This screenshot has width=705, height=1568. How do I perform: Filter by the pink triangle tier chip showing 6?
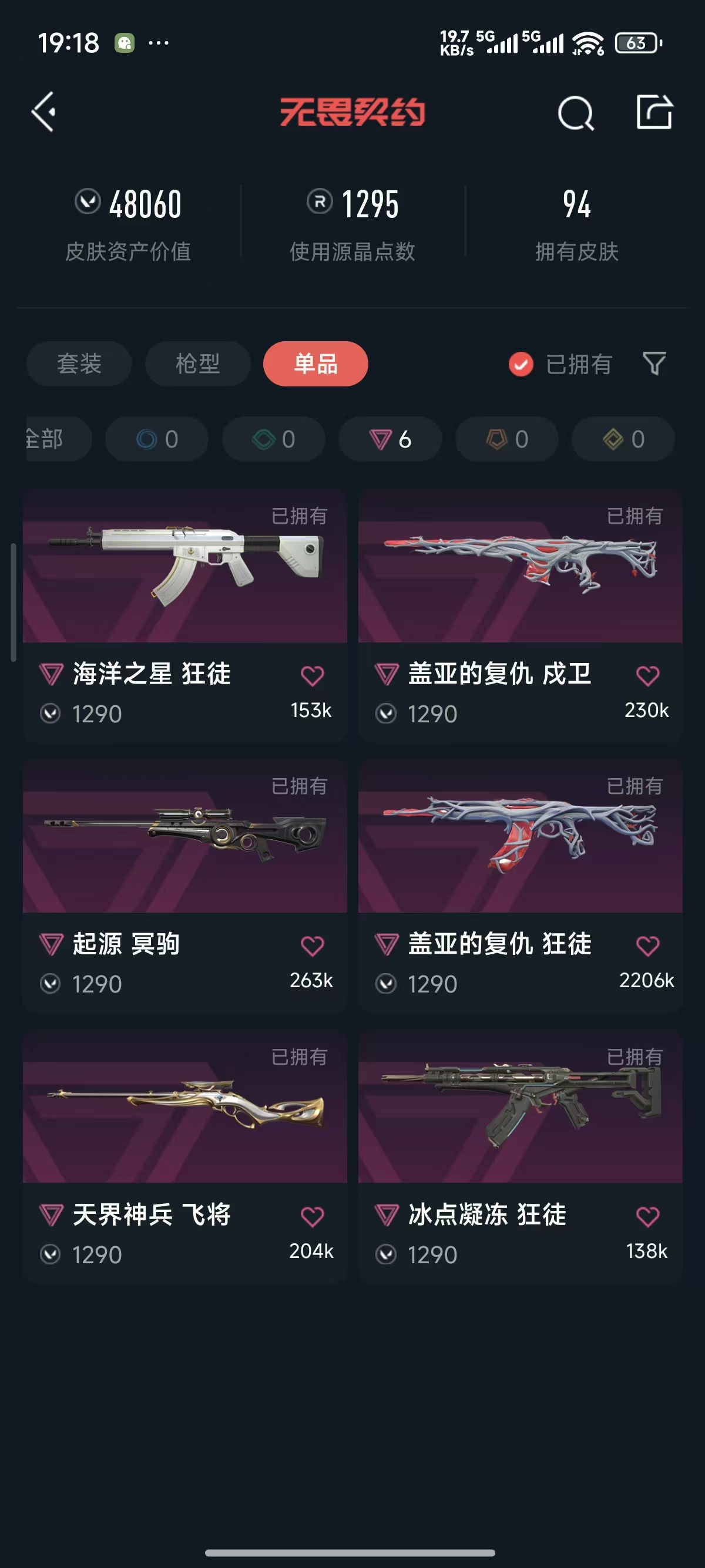[390, 439]
